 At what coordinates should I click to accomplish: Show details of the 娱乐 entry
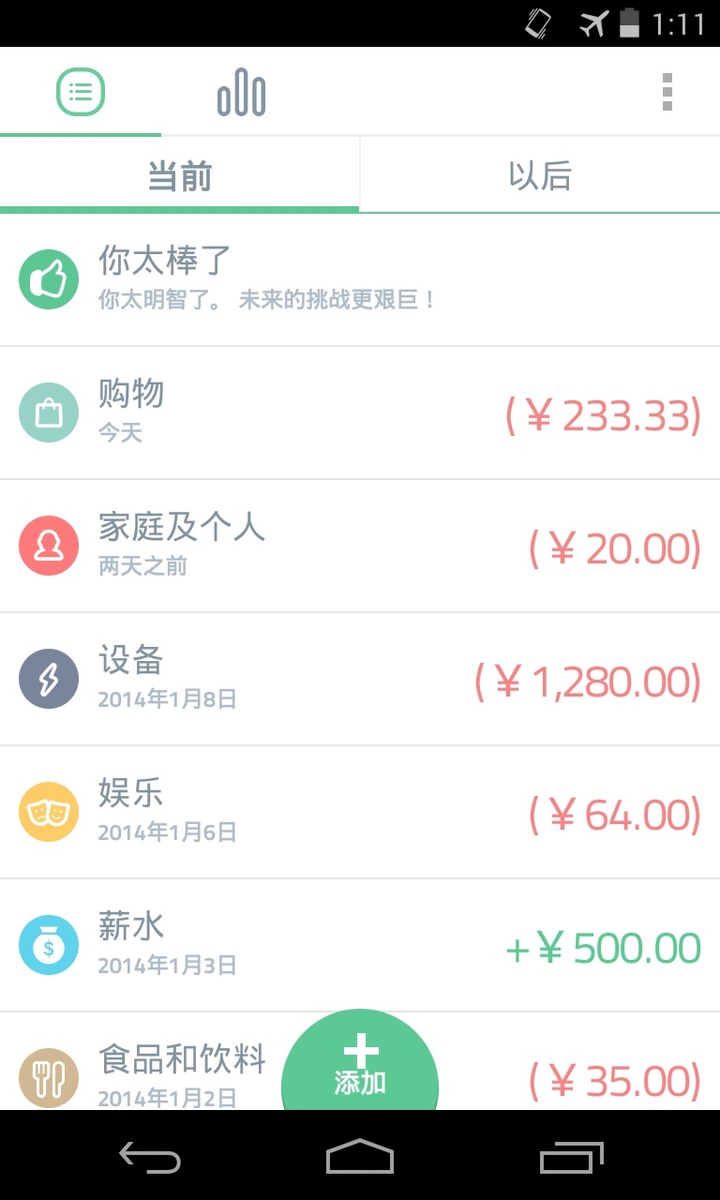tap(360, 812)
